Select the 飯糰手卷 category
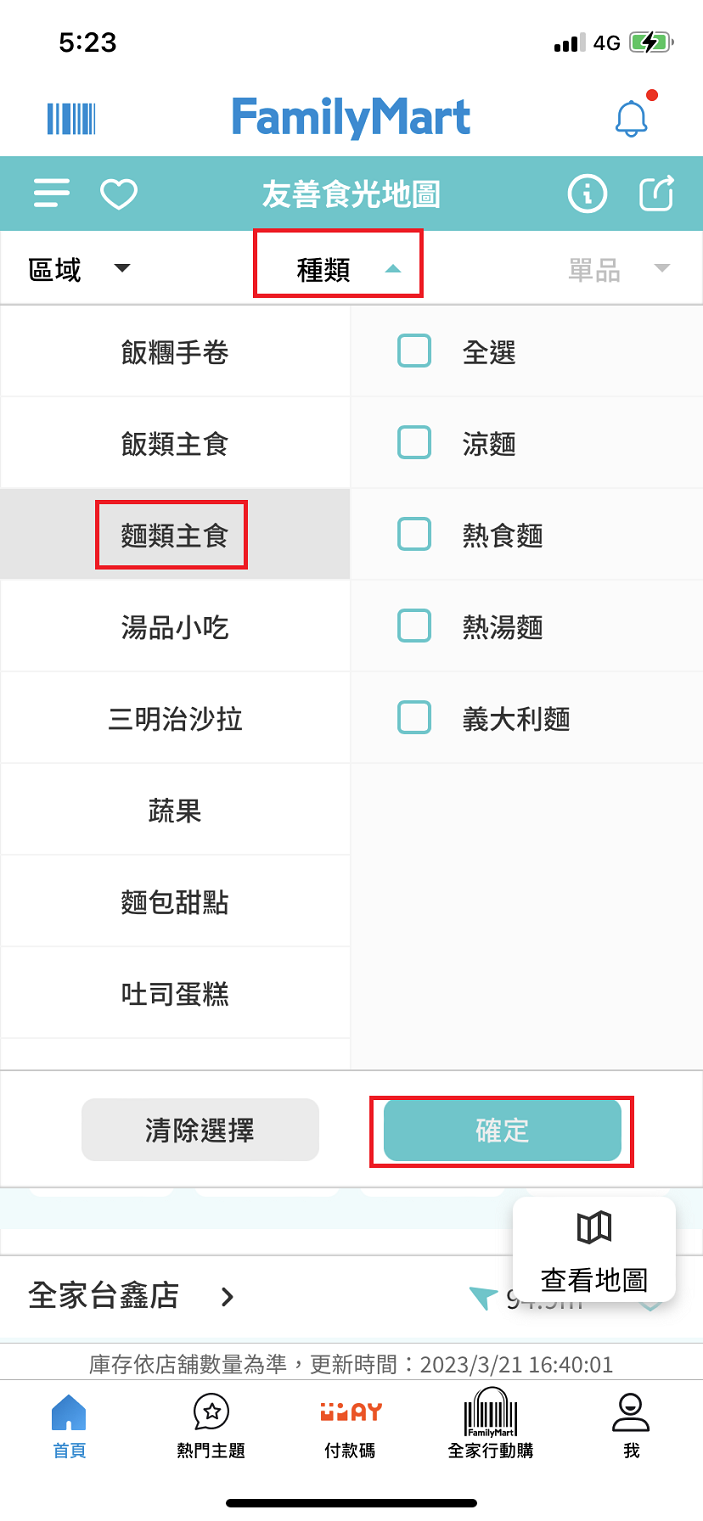The height and width of the screenshot is (1521, 703). (175, 352)
